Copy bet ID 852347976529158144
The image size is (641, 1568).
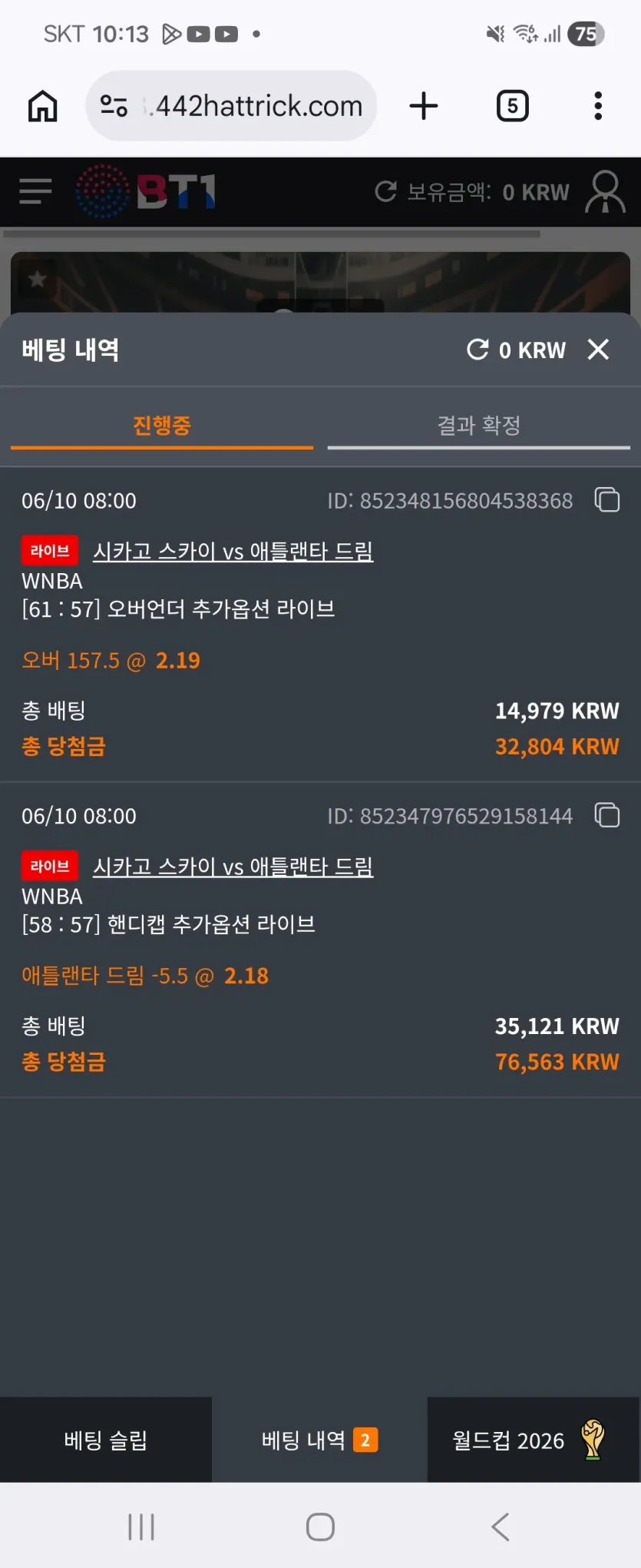(x=607, y=815)
